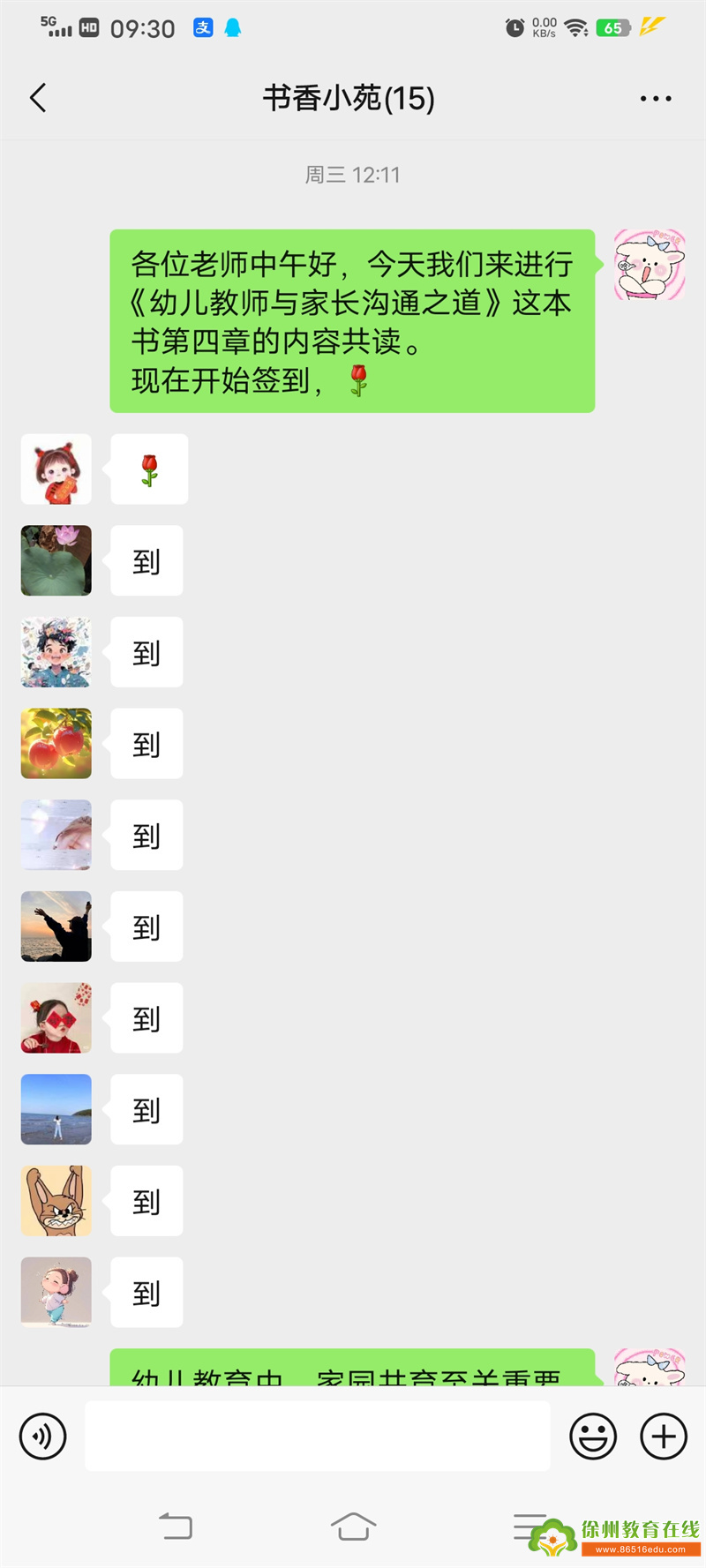Tap the system back button
Viewport: 706px width, 1568px height.
[x=176, y=1527]
